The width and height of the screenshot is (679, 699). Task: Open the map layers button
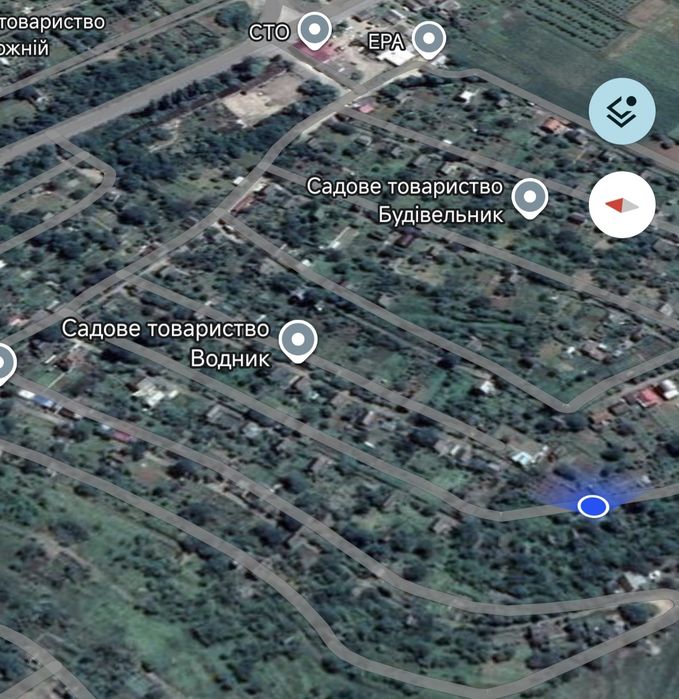pyautogui.click(x=622, y=111)
